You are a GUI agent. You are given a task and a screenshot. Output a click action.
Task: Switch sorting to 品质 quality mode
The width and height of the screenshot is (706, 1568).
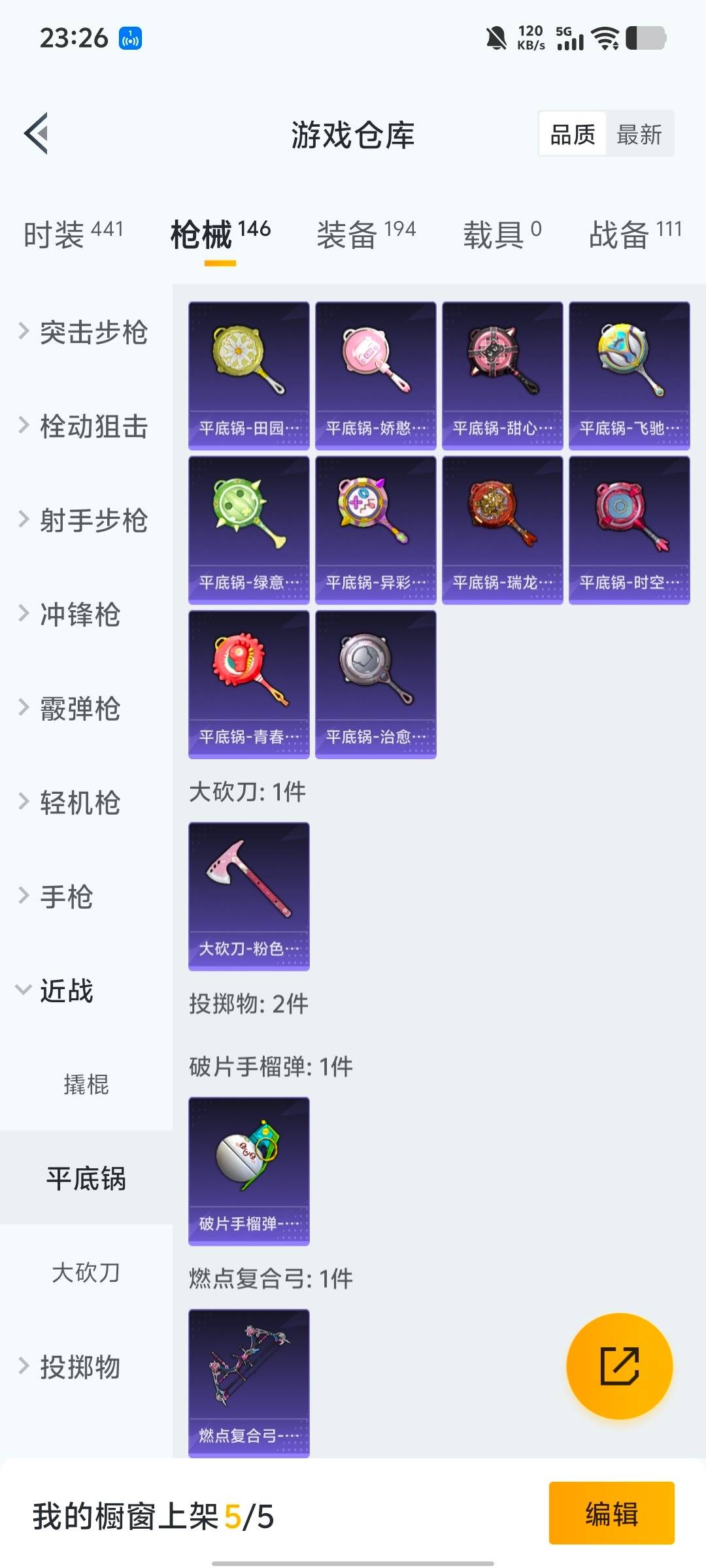coord(571,134)
